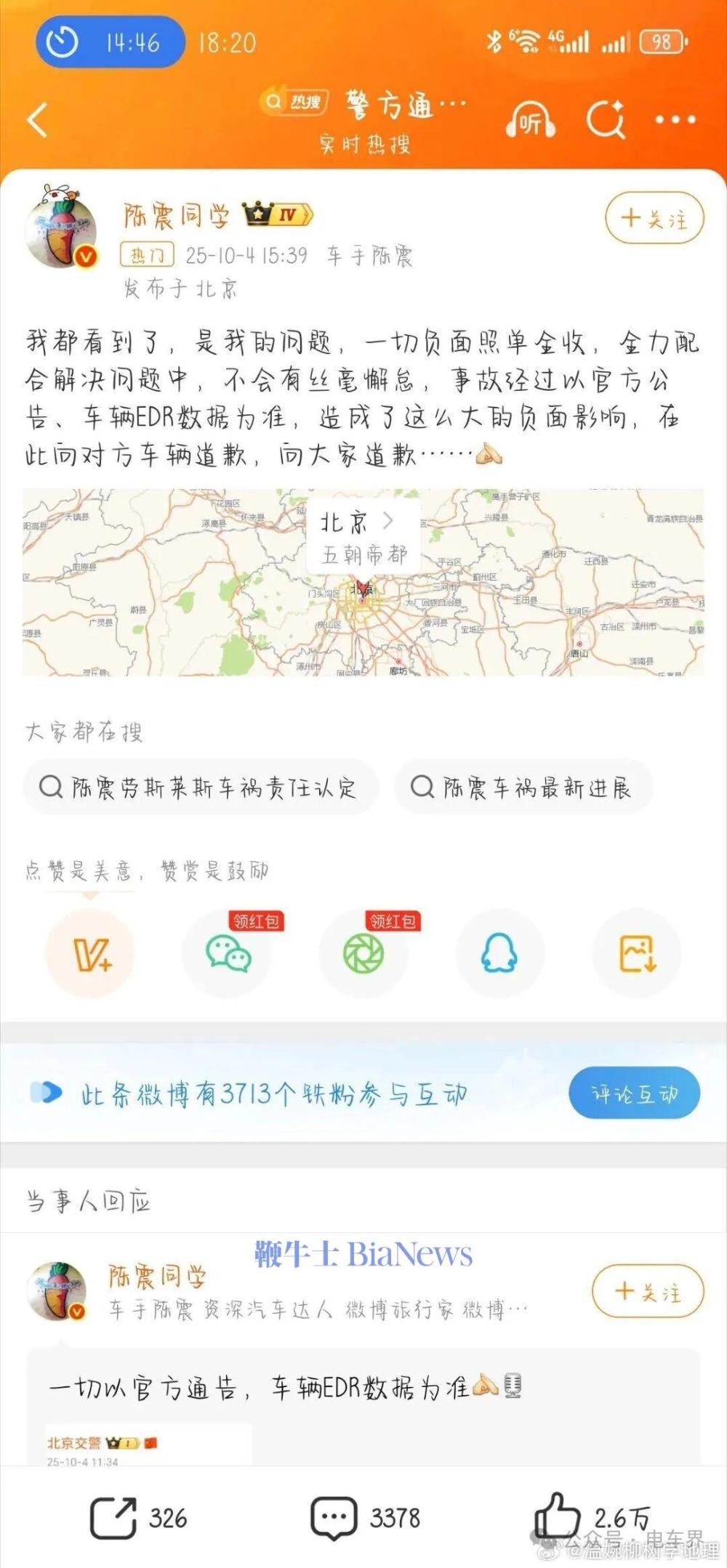Tap the V+ reward icon

coord(91,953)
